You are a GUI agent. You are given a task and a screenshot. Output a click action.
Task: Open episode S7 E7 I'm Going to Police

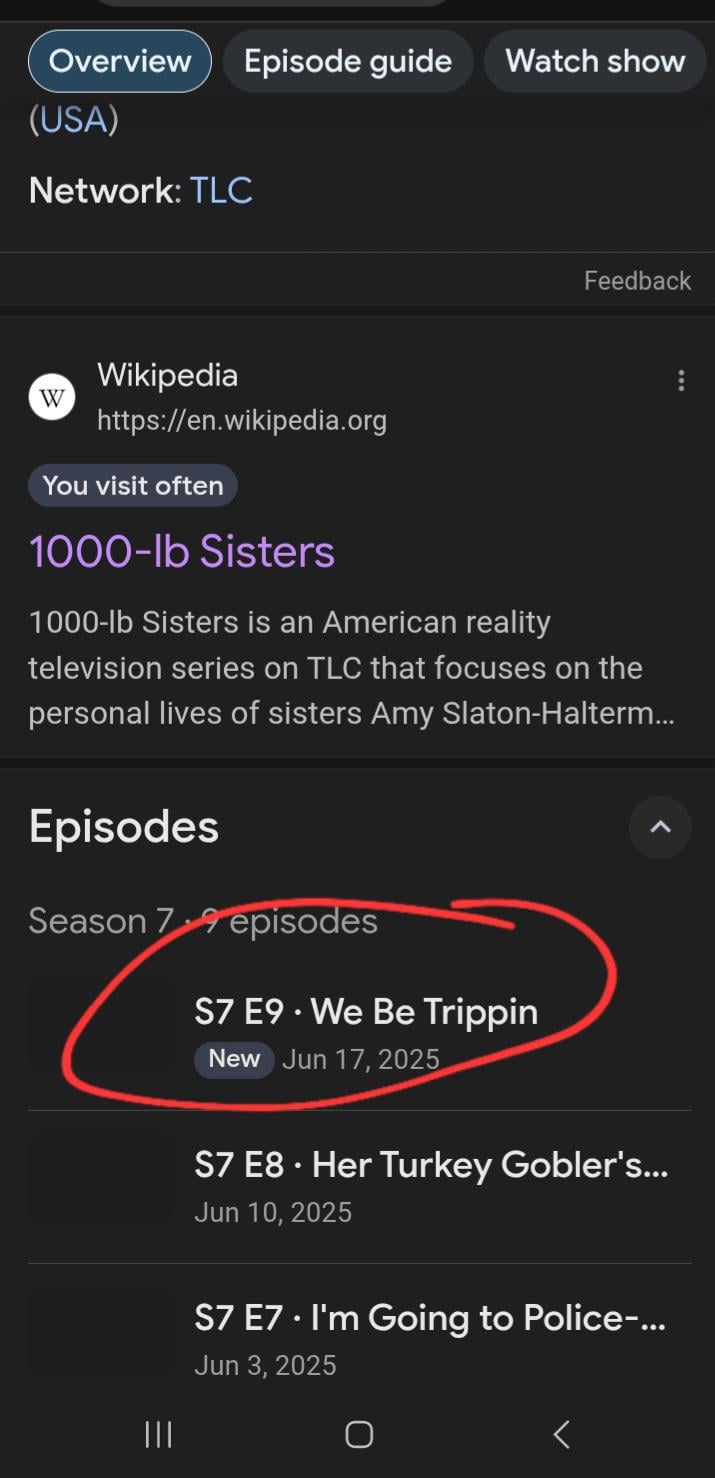(430, 1318)
